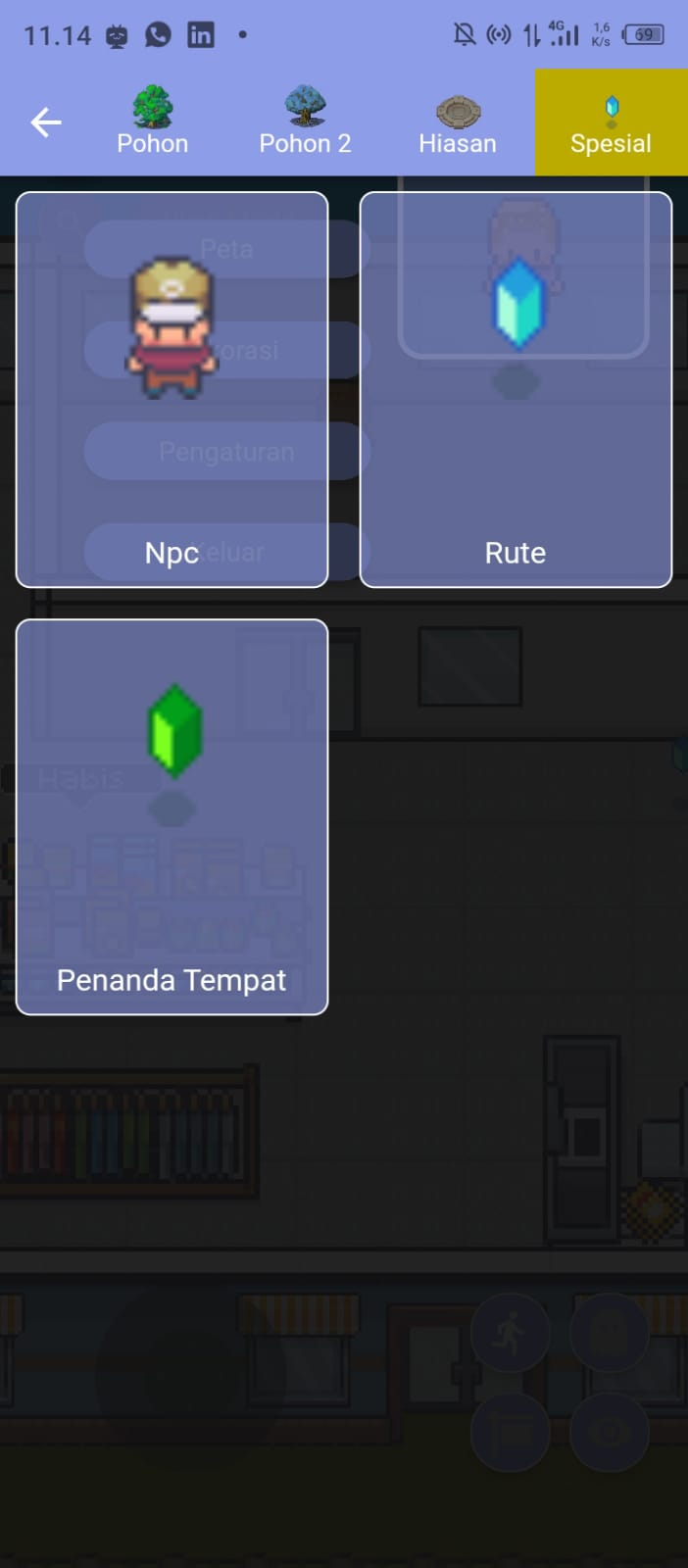
Task: Open the Pohon 2 tab
Action: pos(305,122)
